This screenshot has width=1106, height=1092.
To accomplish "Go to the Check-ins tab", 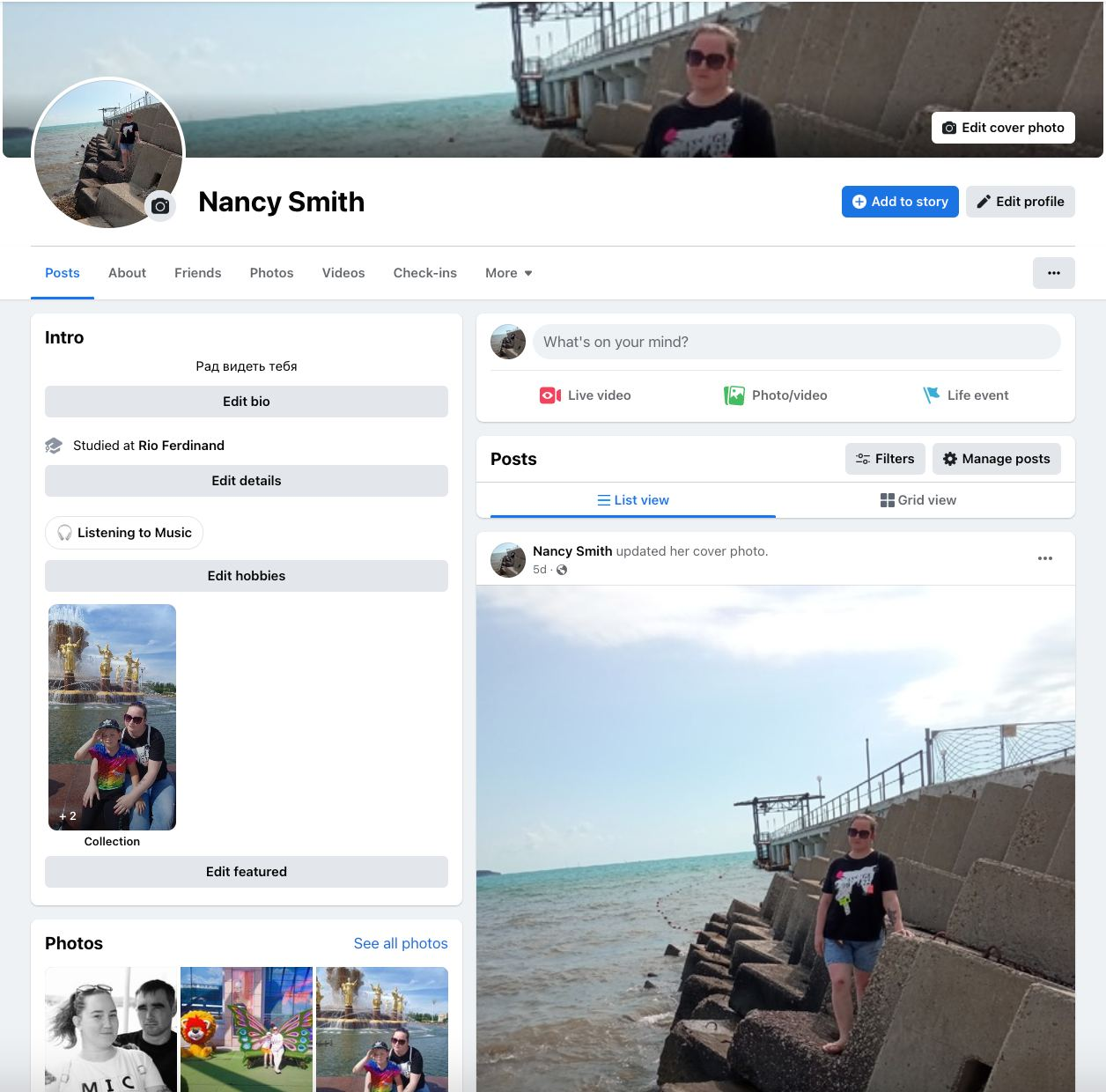I will (x=424, y=273).
